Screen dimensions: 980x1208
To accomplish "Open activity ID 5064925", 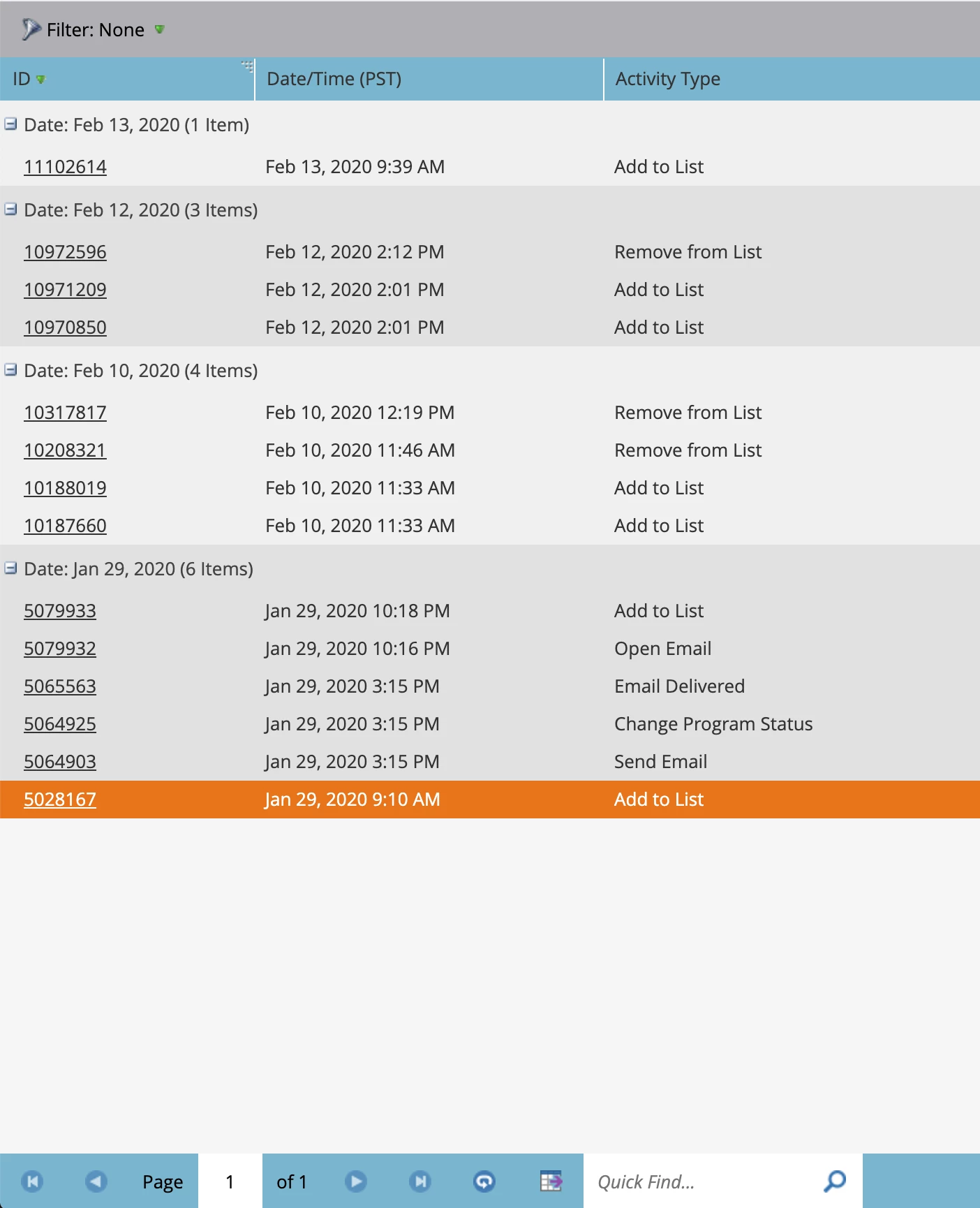I will [x=60, y=724].
